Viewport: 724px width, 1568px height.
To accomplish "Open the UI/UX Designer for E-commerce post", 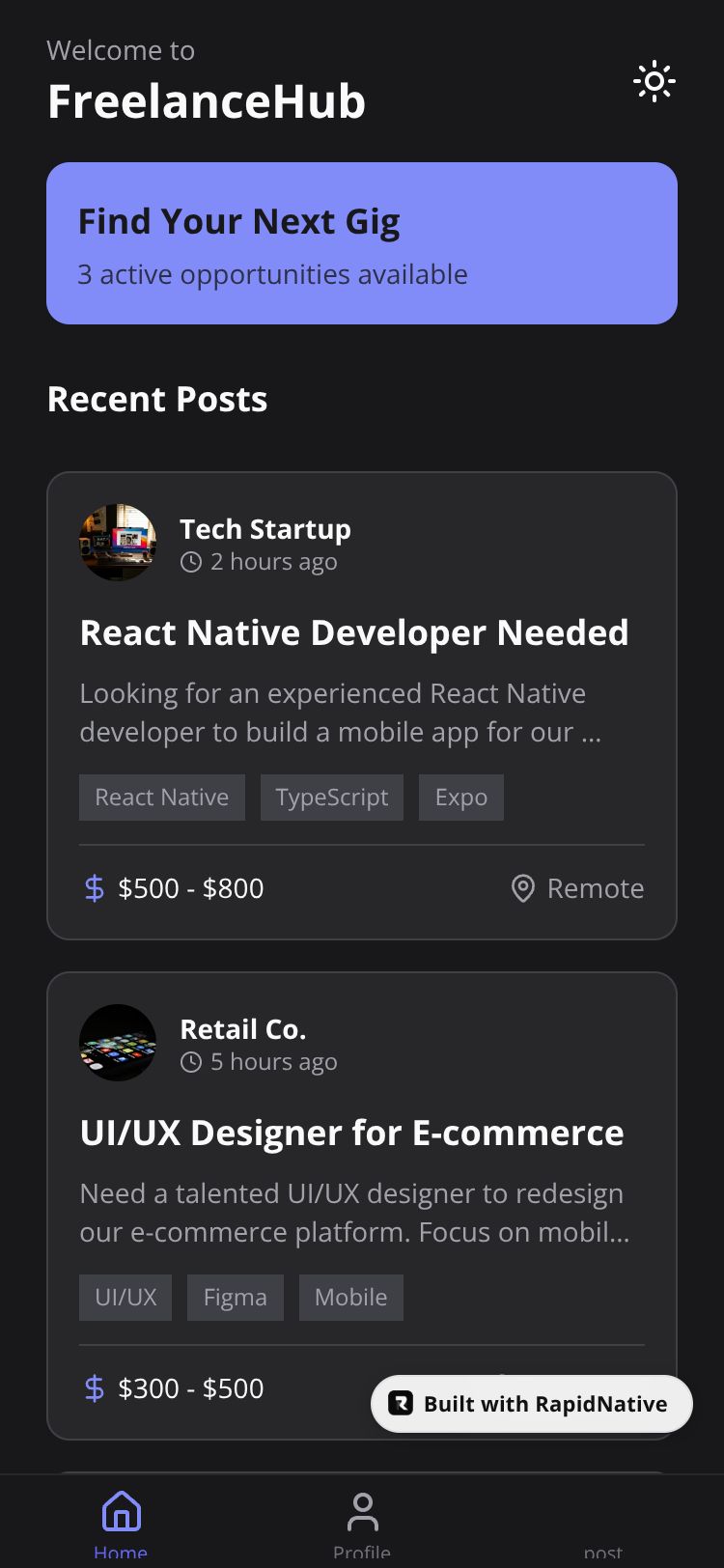I will [351, 1134].
